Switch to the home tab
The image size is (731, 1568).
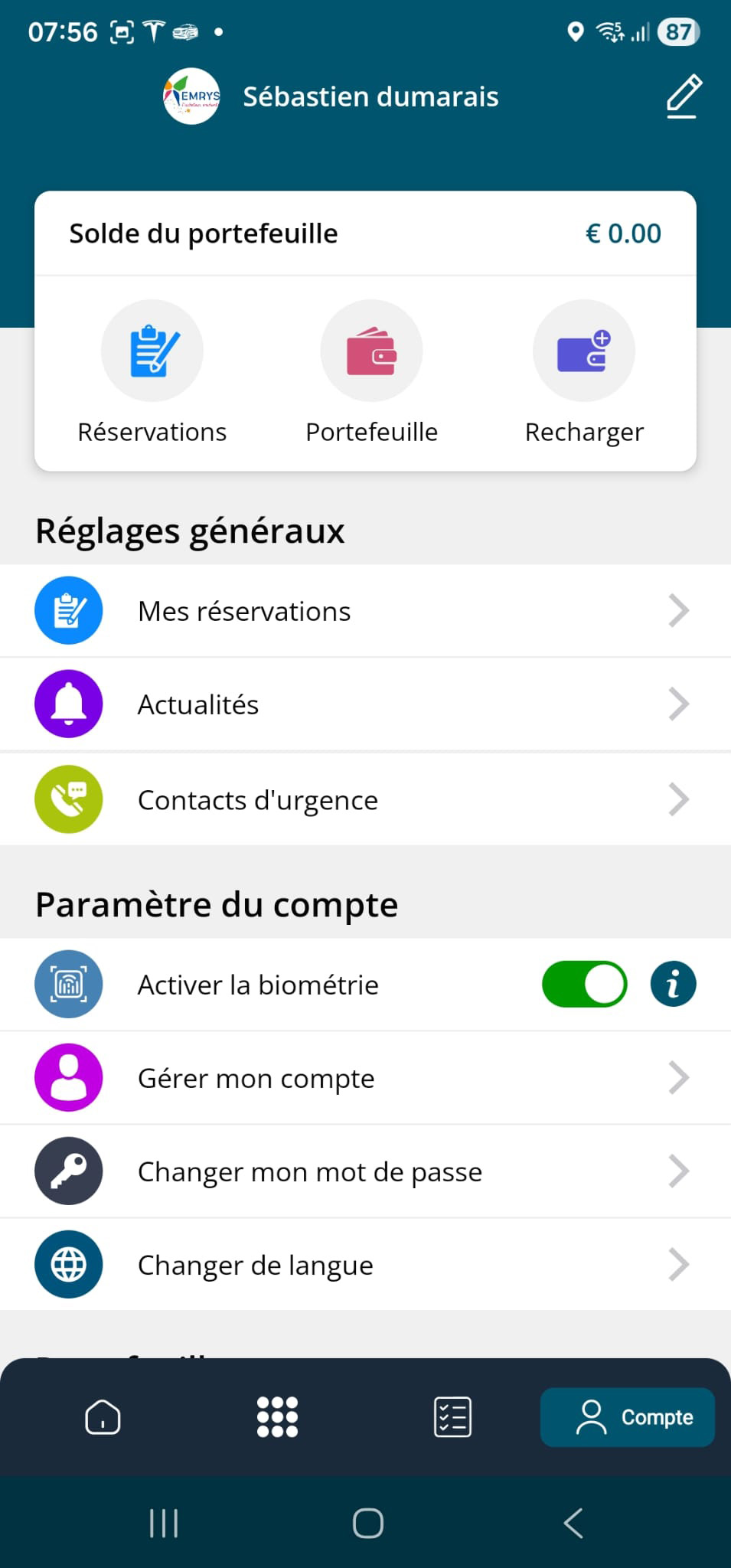click(103, 1417)
